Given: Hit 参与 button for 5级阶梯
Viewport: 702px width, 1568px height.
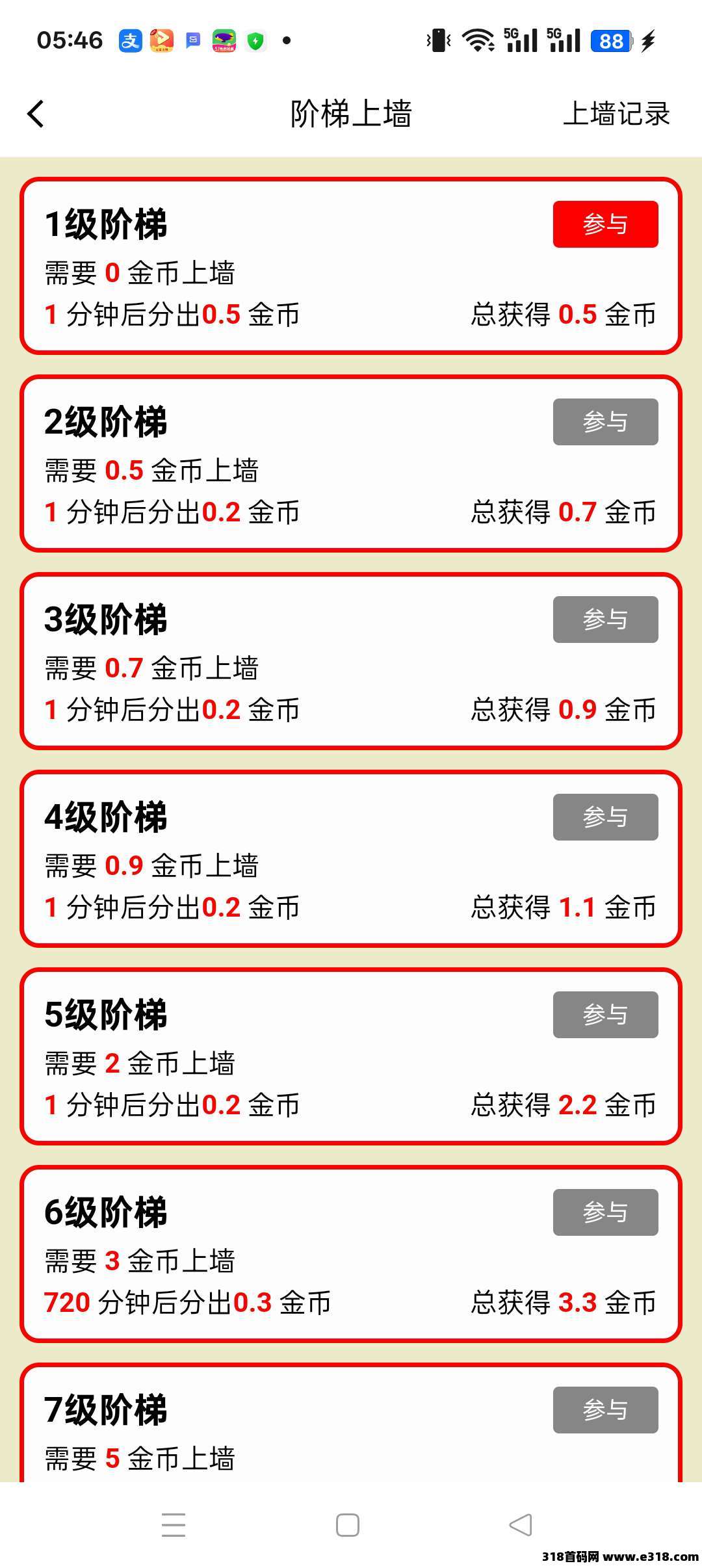Looking at the screenshot, I should (x=605, y=1015).
